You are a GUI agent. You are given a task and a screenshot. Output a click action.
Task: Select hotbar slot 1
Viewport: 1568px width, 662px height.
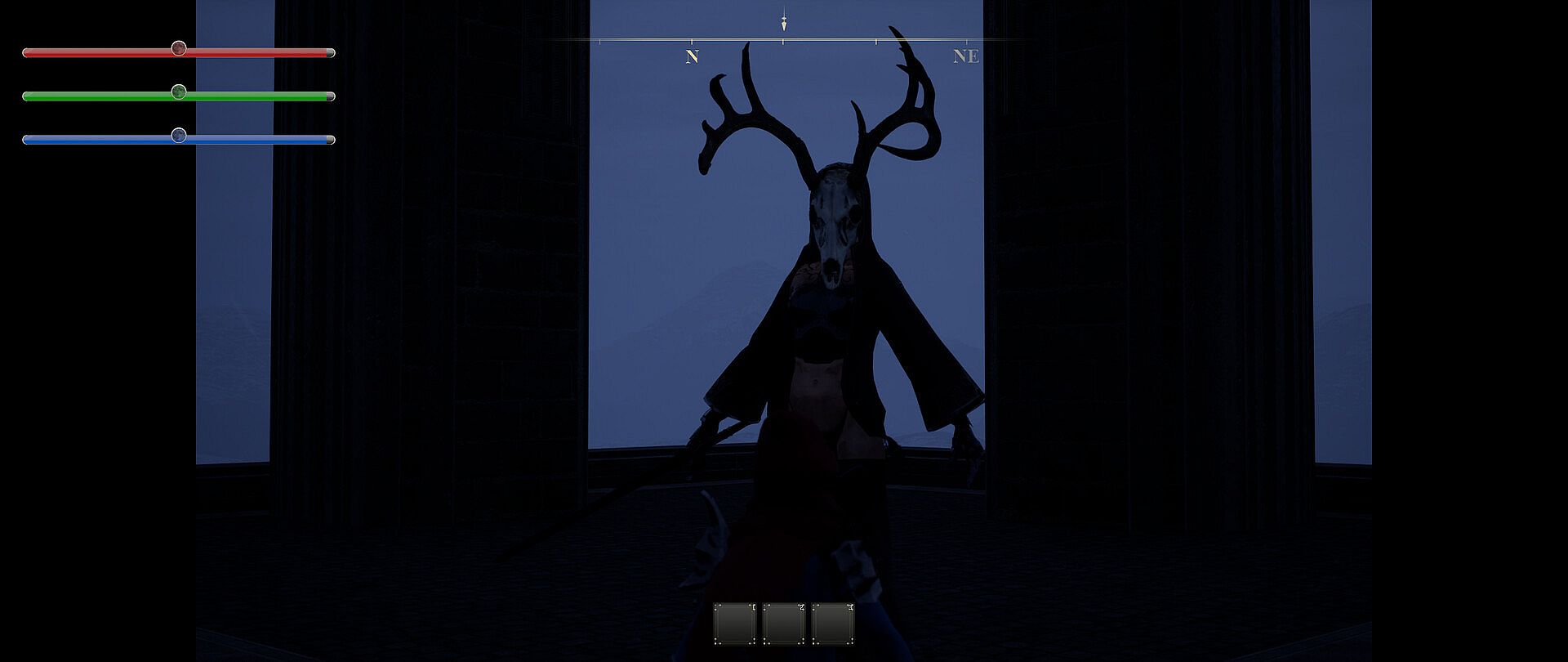coord(734,624)
